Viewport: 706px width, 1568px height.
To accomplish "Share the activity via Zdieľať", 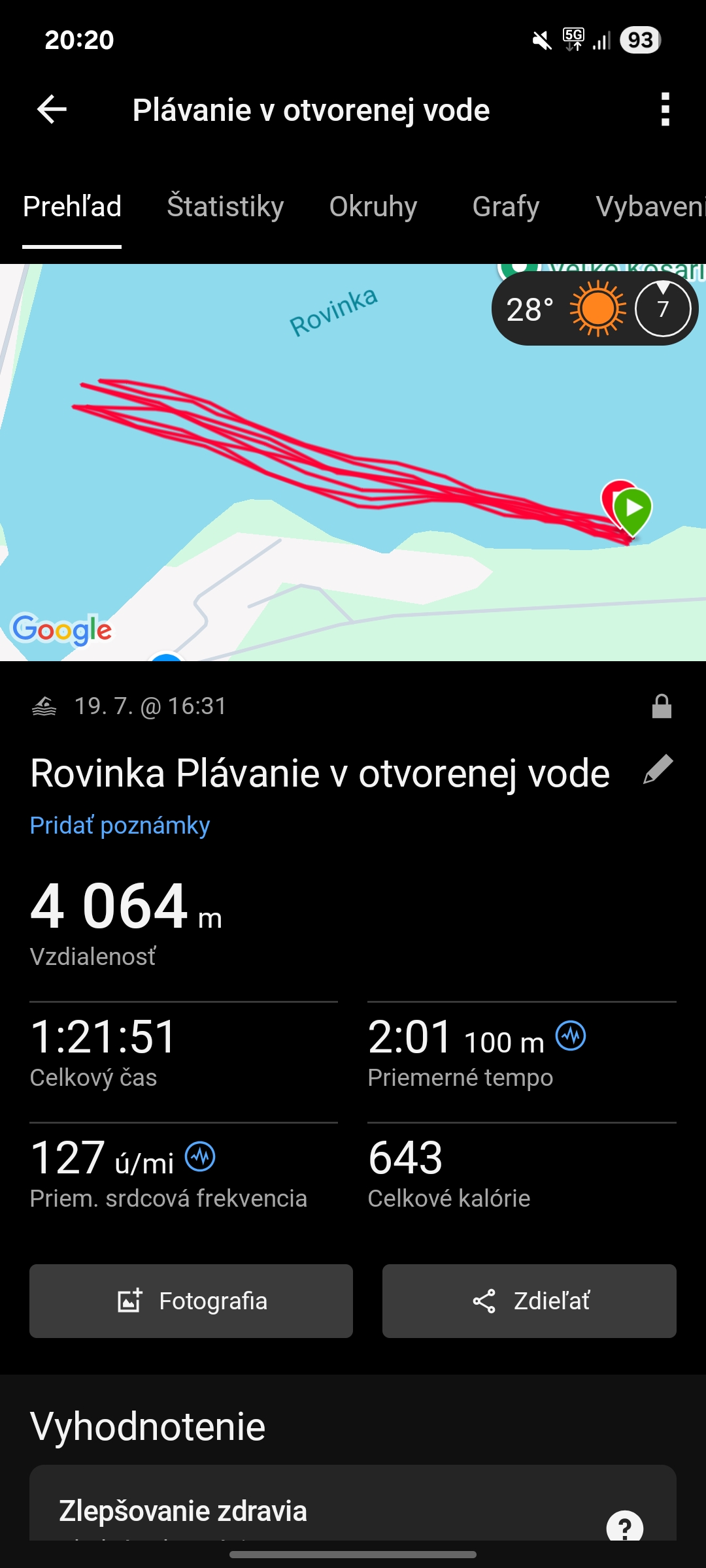I will click(529, 1301).
